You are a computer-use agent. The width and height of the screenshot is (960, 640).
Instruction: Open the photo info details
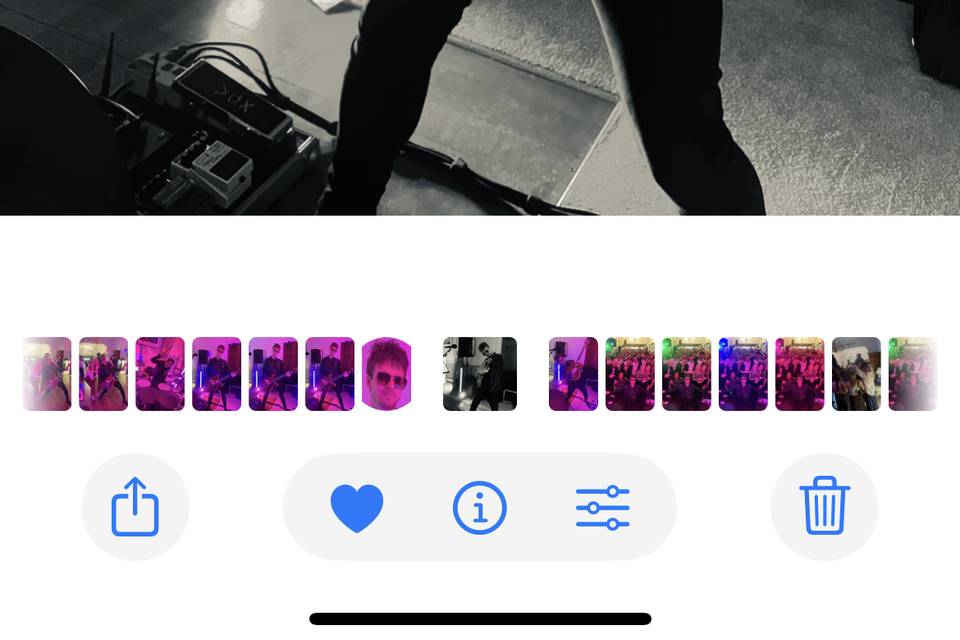(x=480, y=507)
